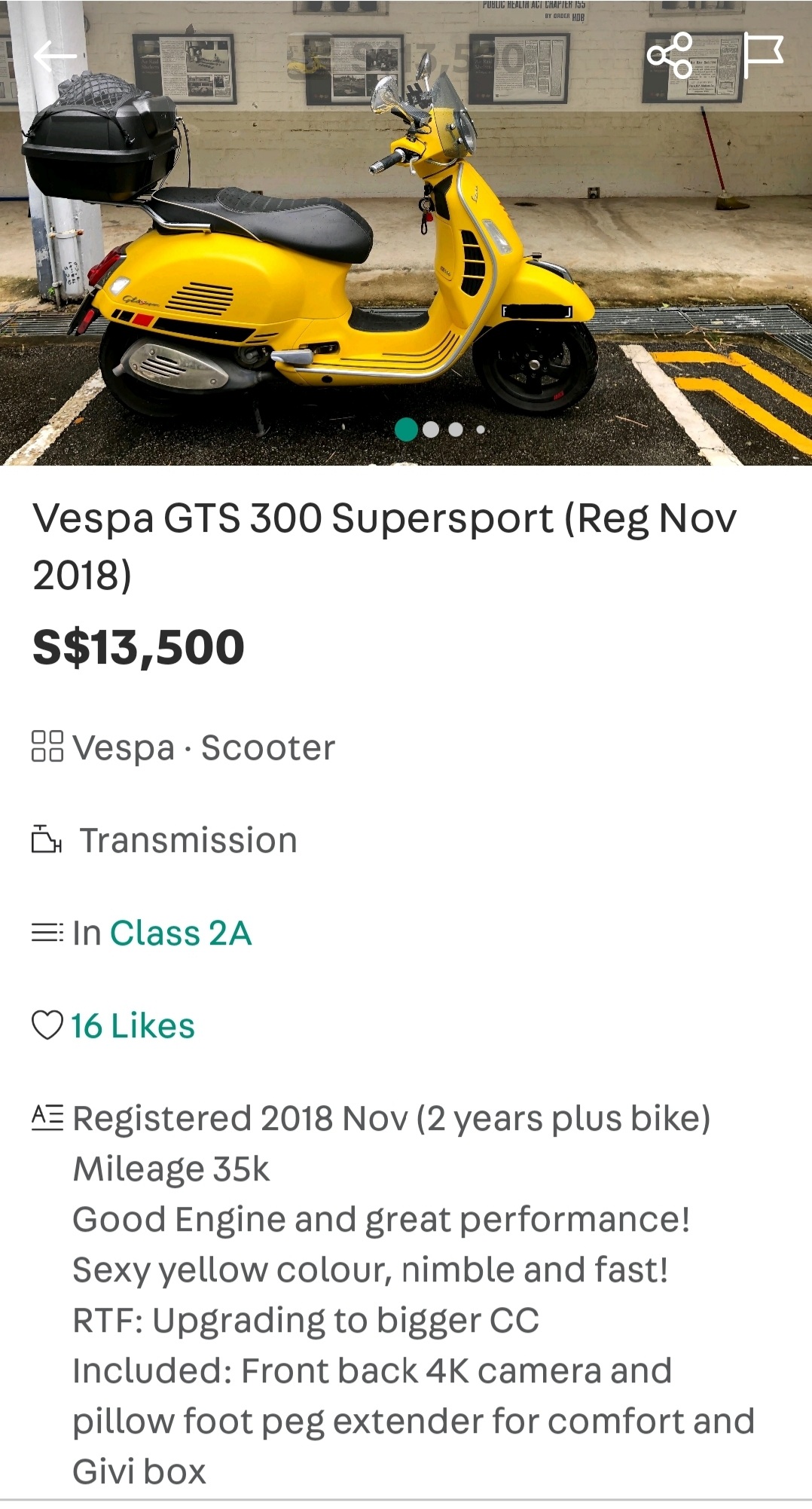Viewport: 812px width, 1509px height.
Task: View the 16 Likes list
Action: (x=133, y=1026)
